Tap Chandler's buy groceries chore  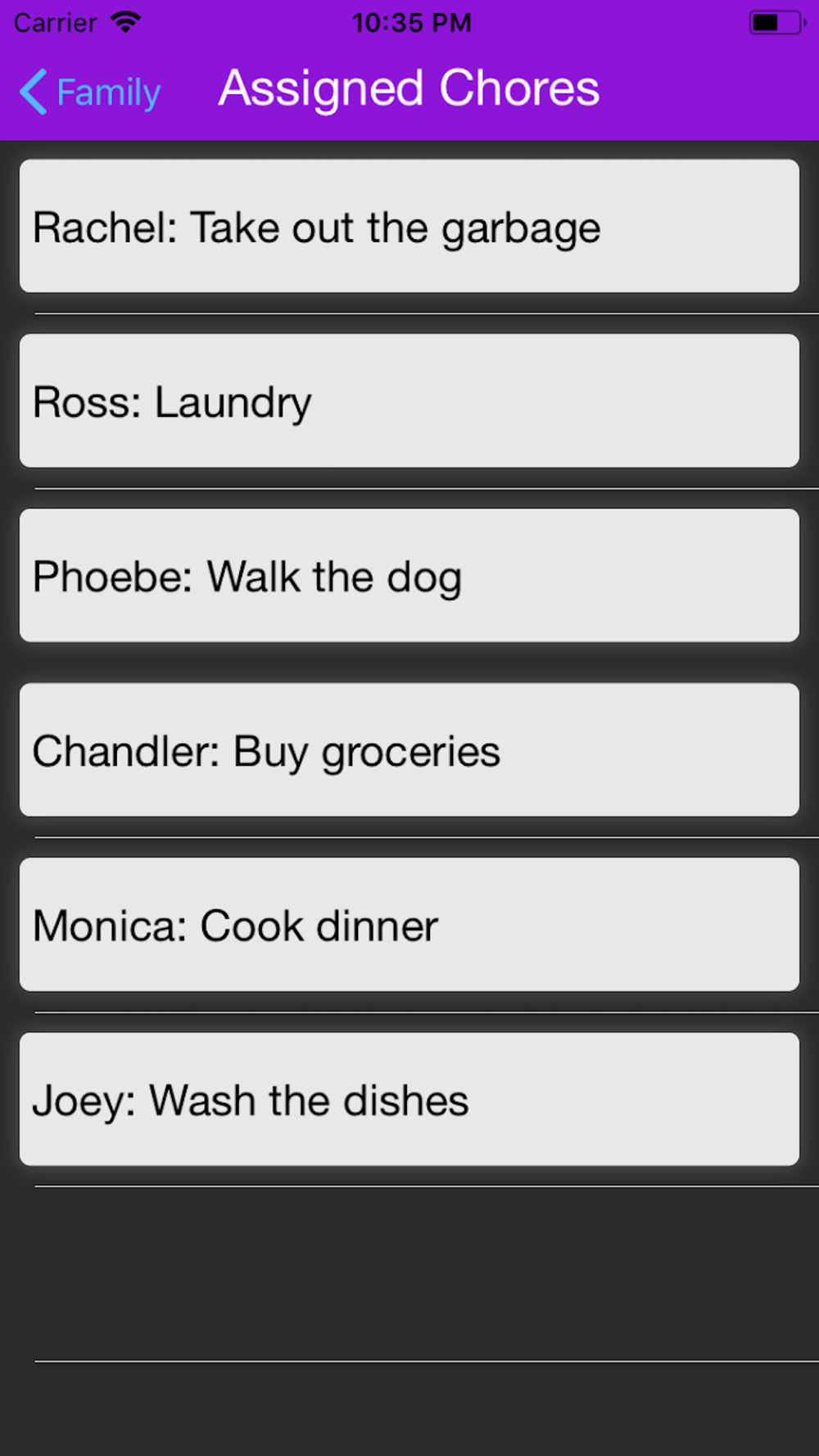409,749
